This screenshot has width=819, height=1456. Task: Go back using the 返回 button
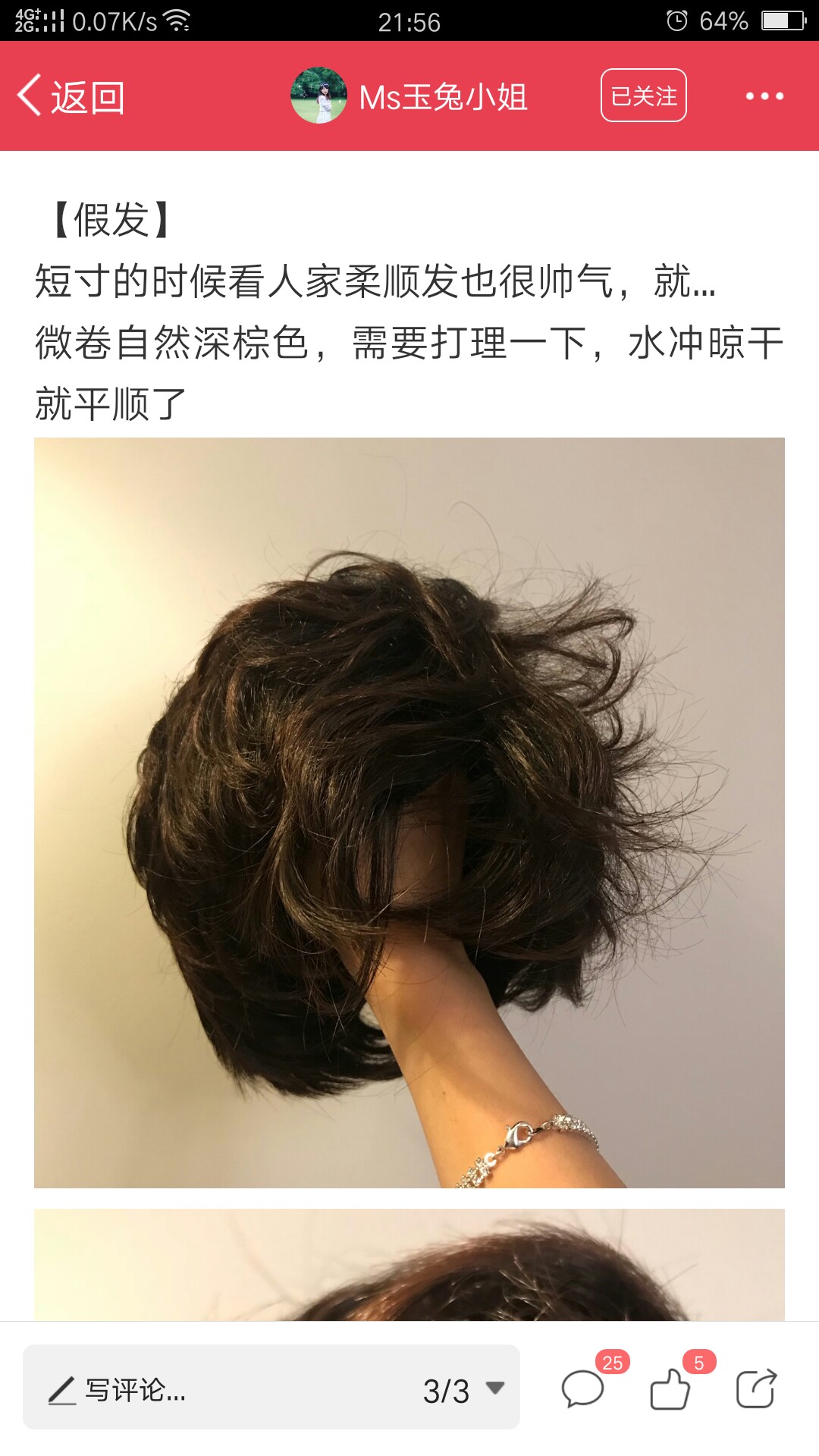[x=71, y=97]
